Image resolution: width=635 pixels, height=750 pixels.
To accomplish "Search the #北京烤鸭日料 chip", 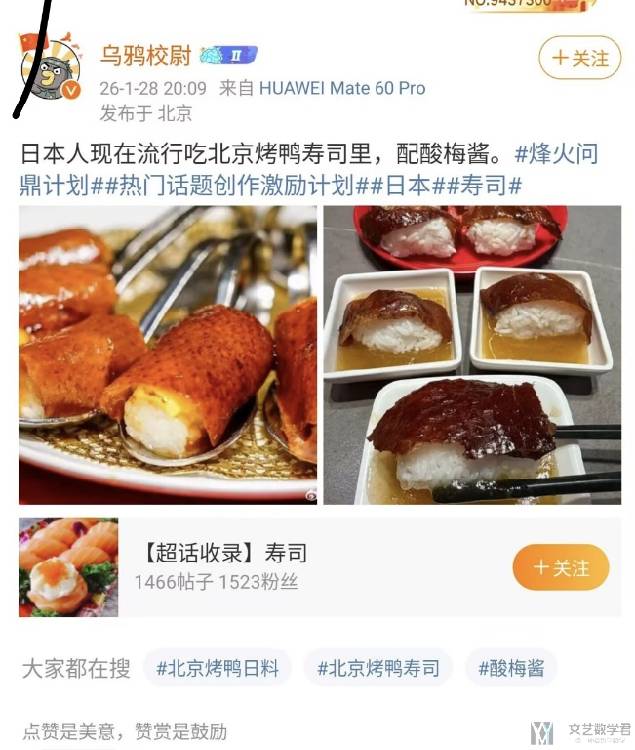I will click(217, 668).
